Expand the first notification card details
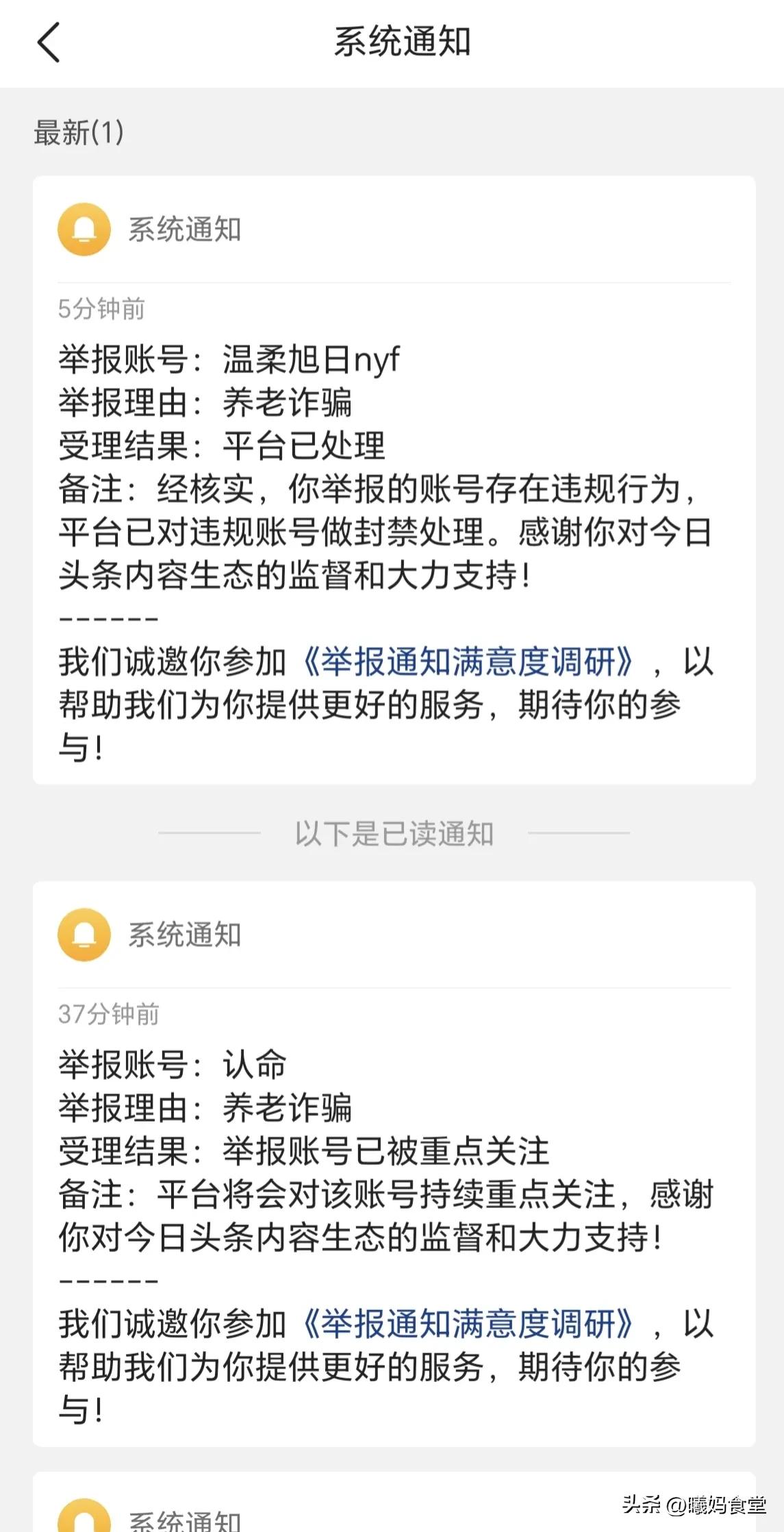784x1532 pixels. click(392, 480)
